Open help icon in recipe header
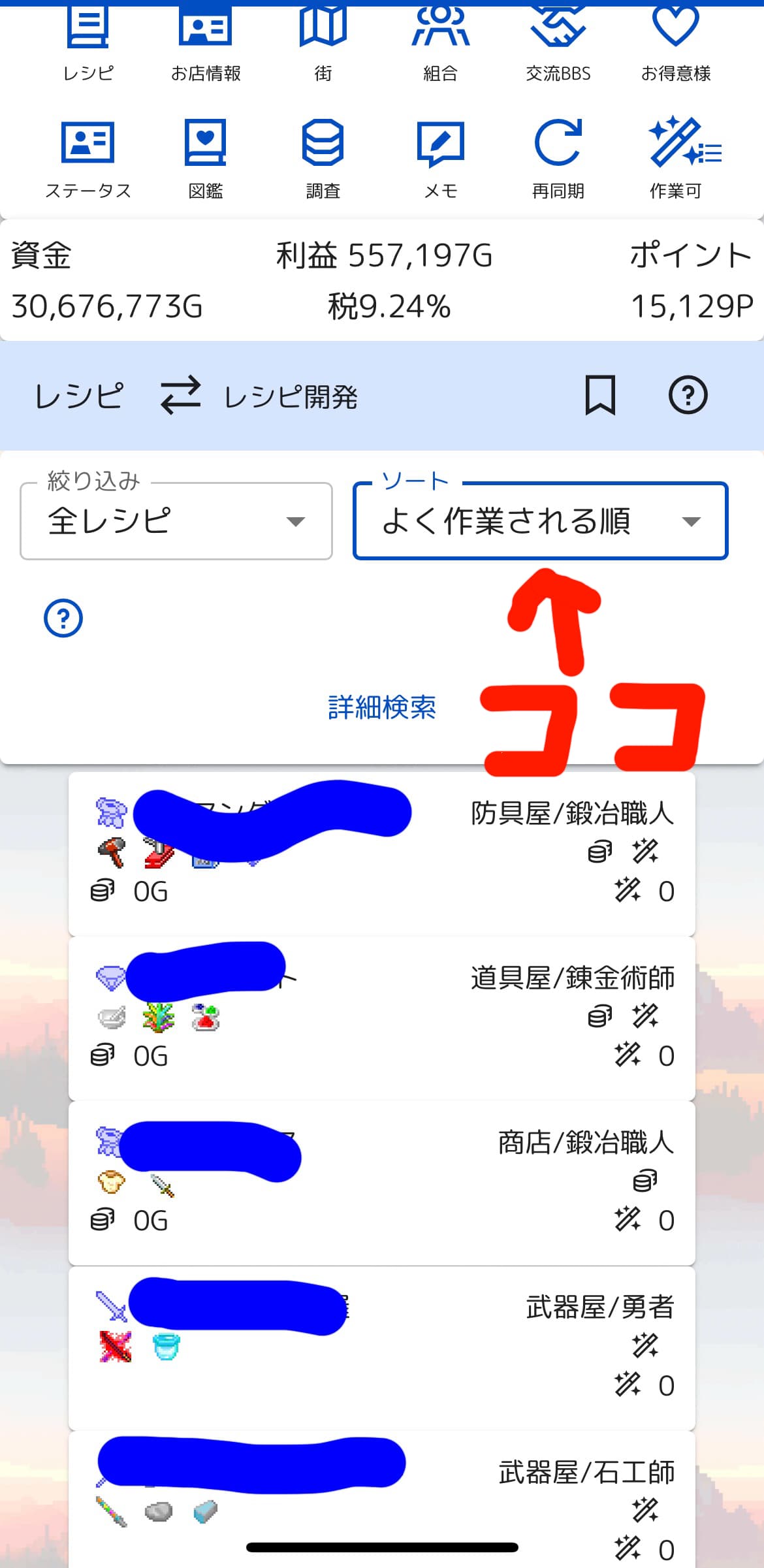 pos(688,395)
